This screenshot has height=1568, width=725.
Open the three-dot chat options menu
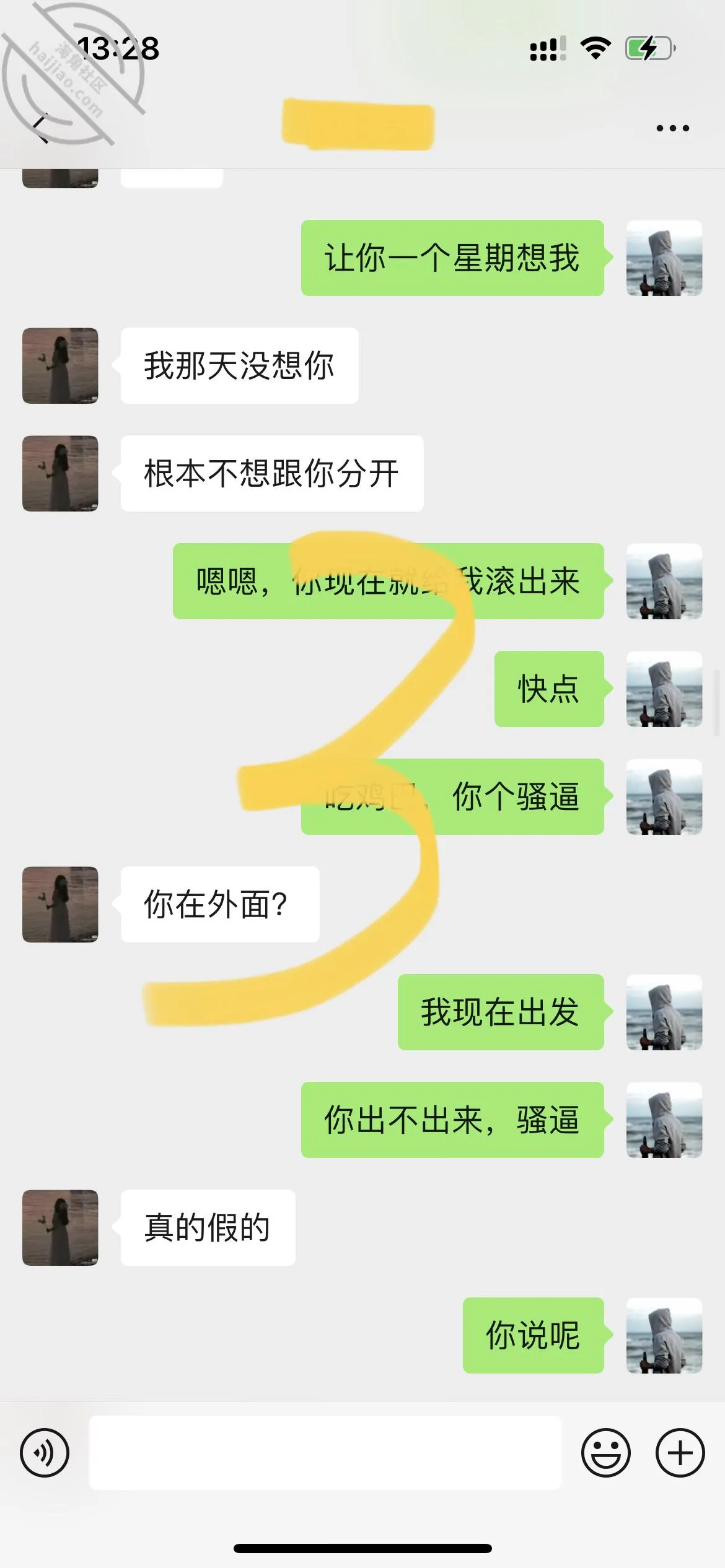tap(672, 128)
